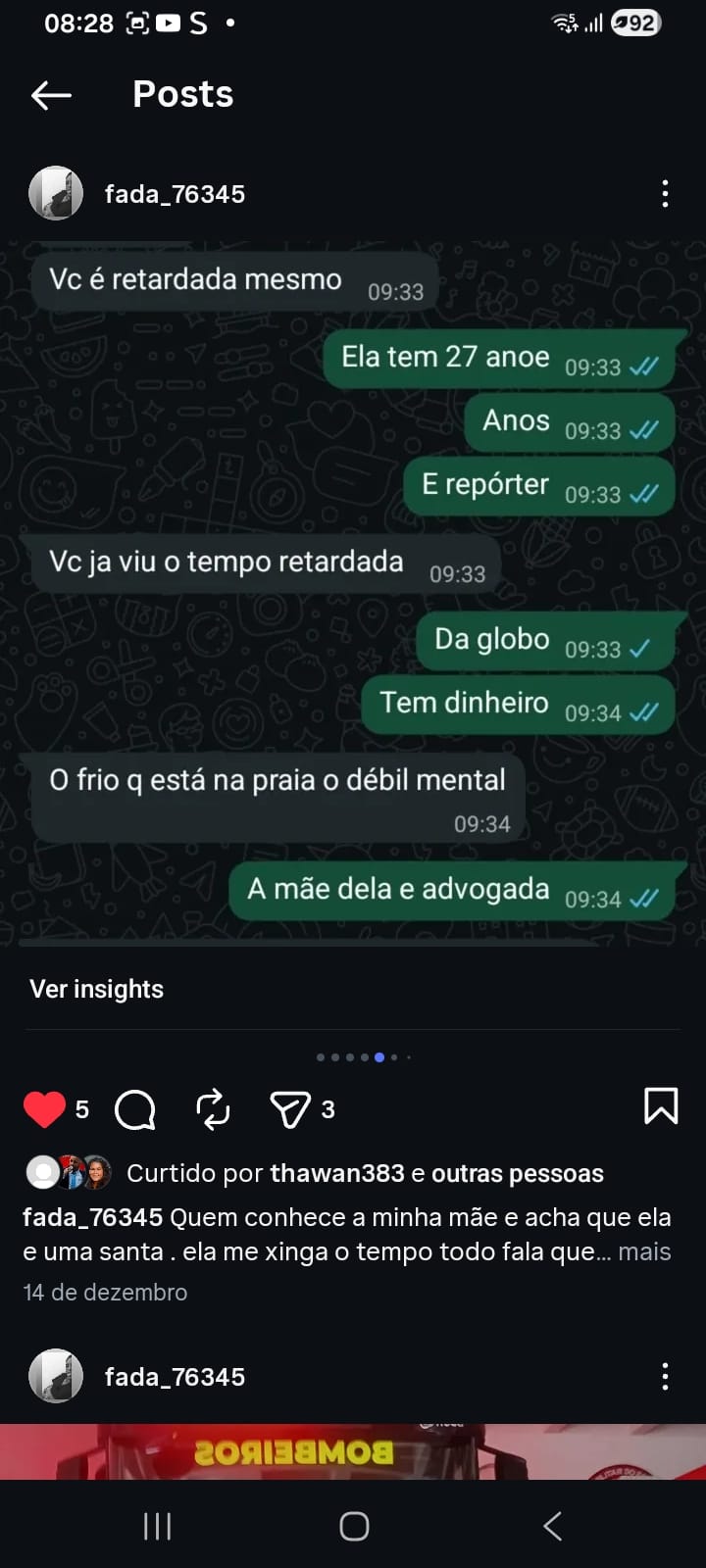Open overflow menu of the WhatsApp screenshot post
The width and height of the screenshot is (706, 1568).
(665, 194)
